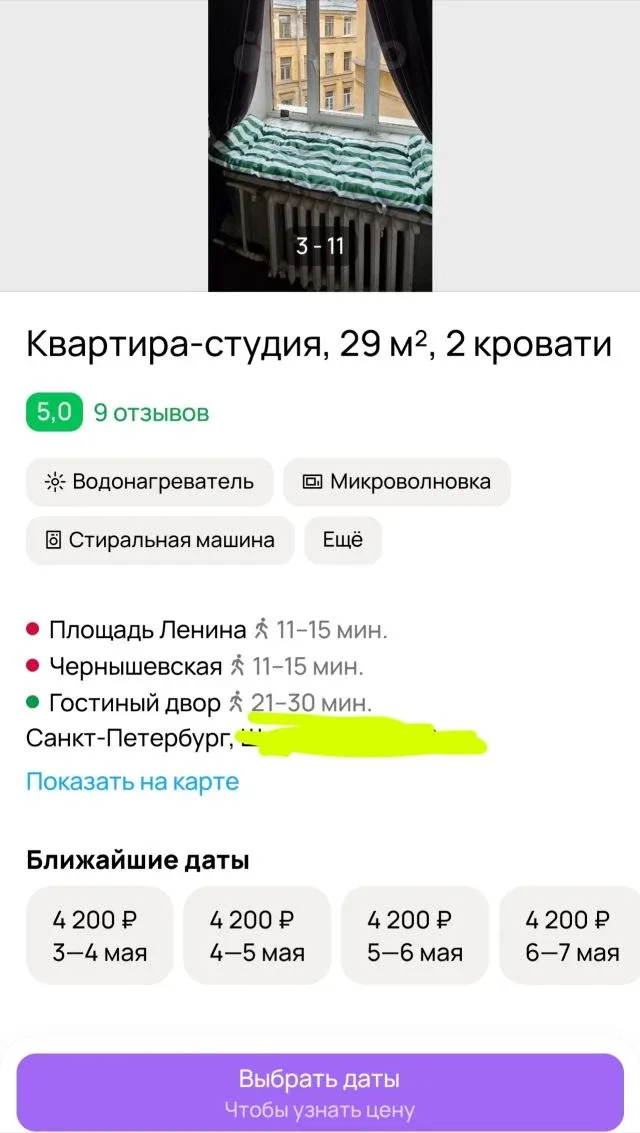Screen dimensions: 640x1133
Task: Choose the 5–6 мая date card
Action: tap(415, 935)
